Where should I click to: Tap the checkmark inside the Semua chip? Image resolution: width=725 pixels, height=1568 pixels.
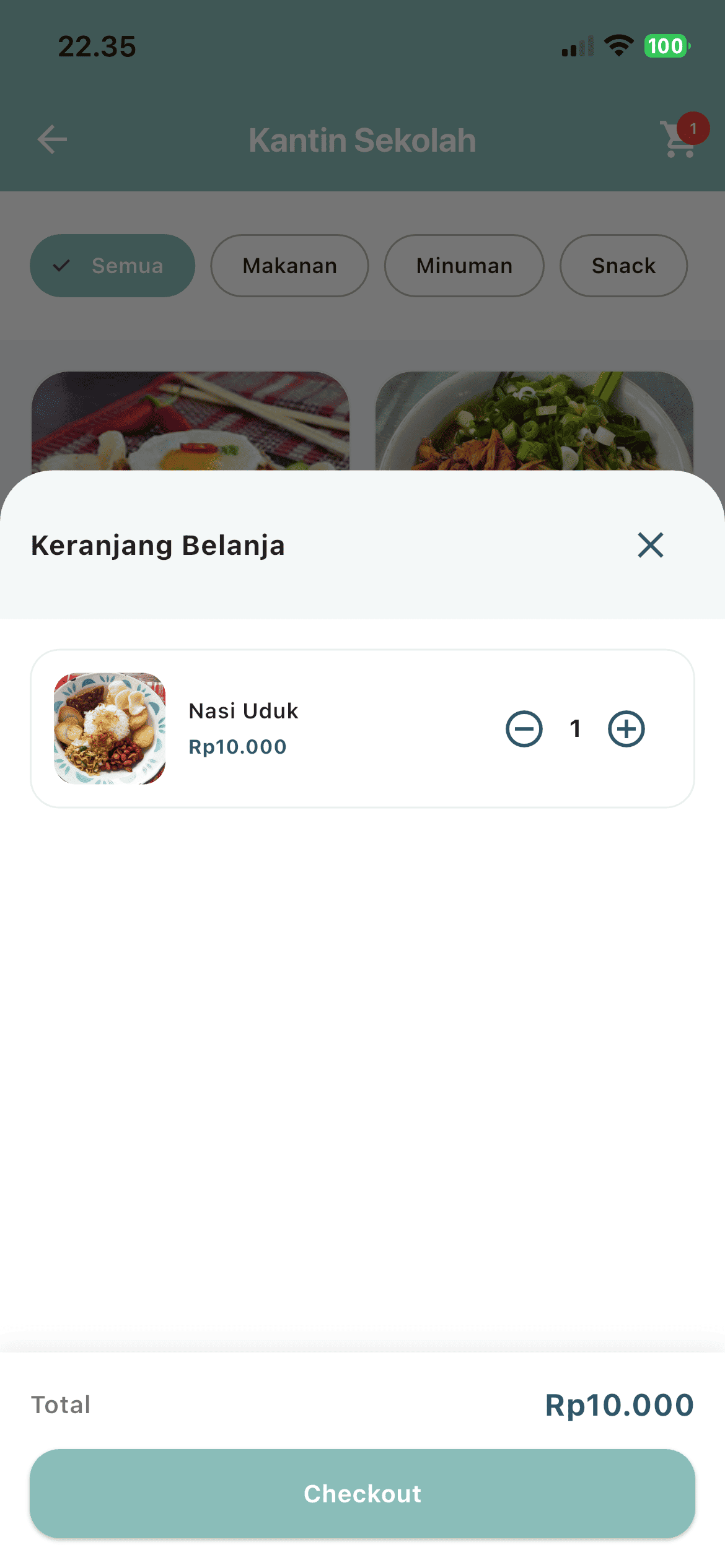(x=60, y=265)
